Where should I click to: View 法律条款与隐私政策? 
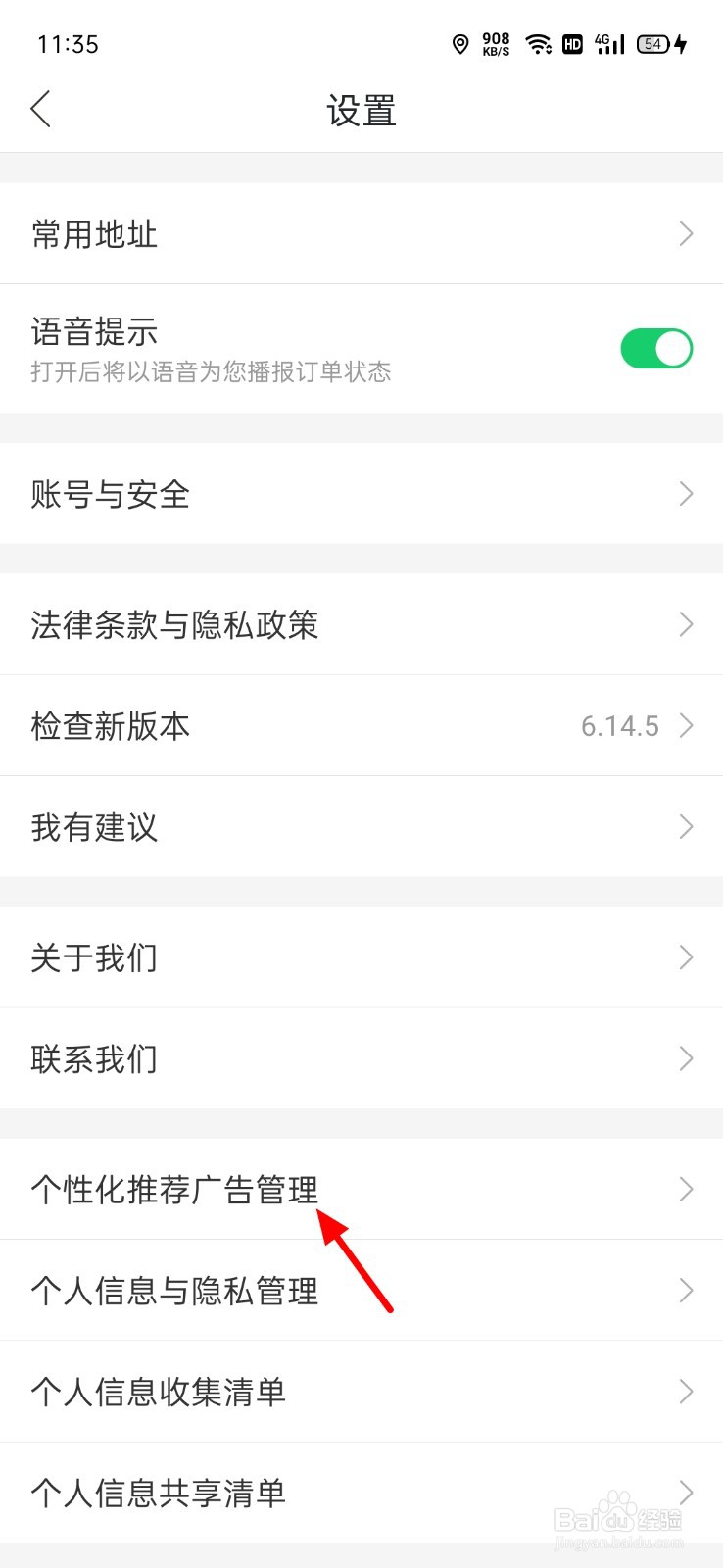pos(361,624)
